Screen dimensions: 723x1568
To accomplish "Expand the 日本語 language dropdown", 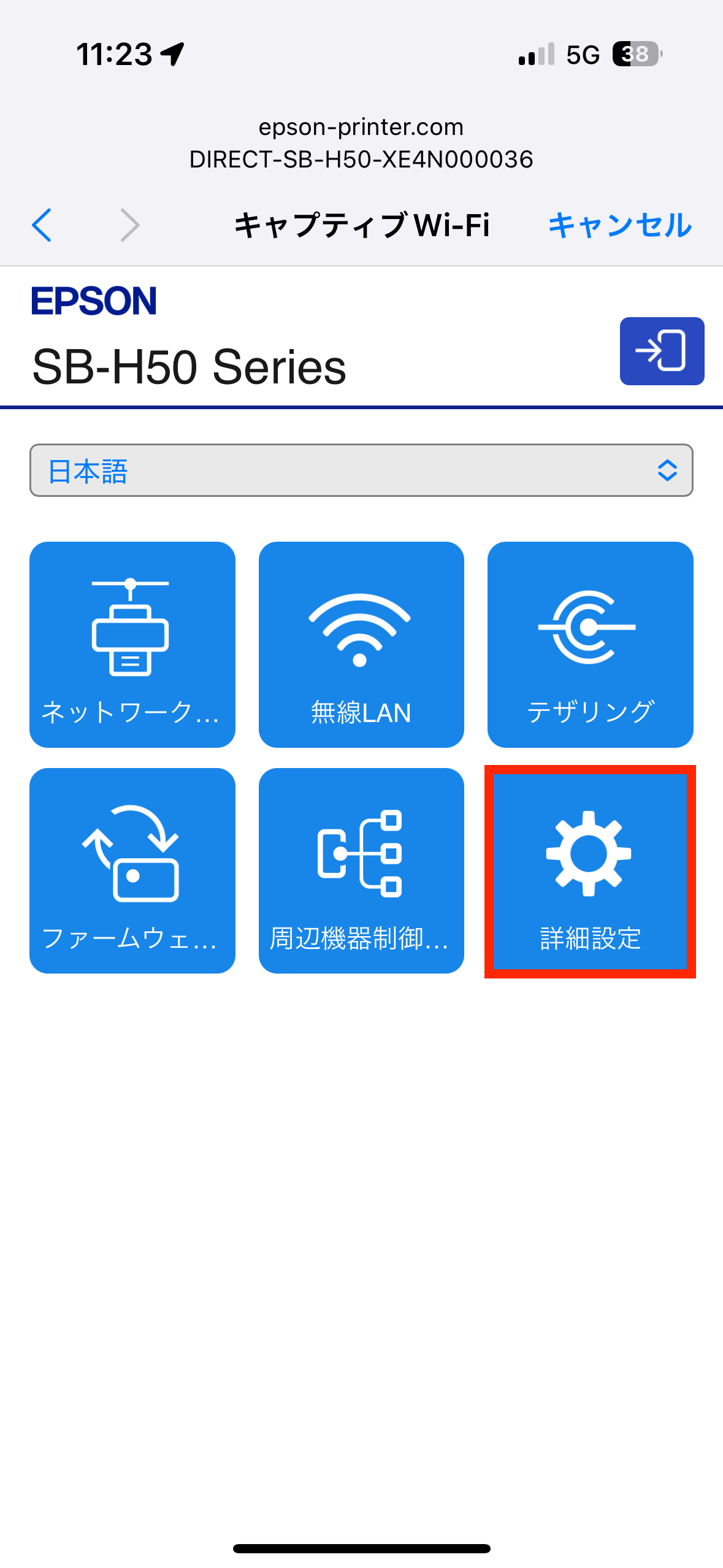I will [x=361, y=471].
